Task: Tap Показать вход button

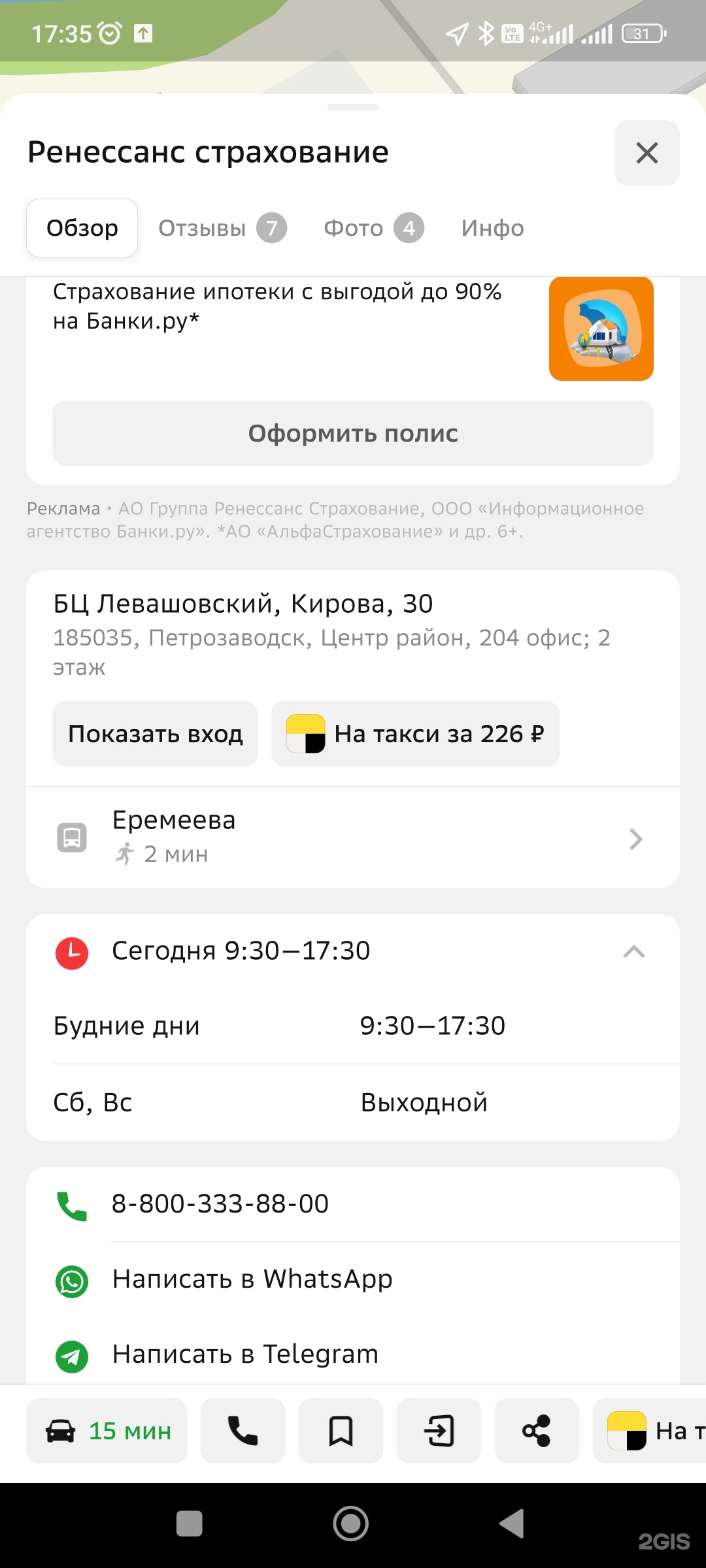Action: (156, 734)
